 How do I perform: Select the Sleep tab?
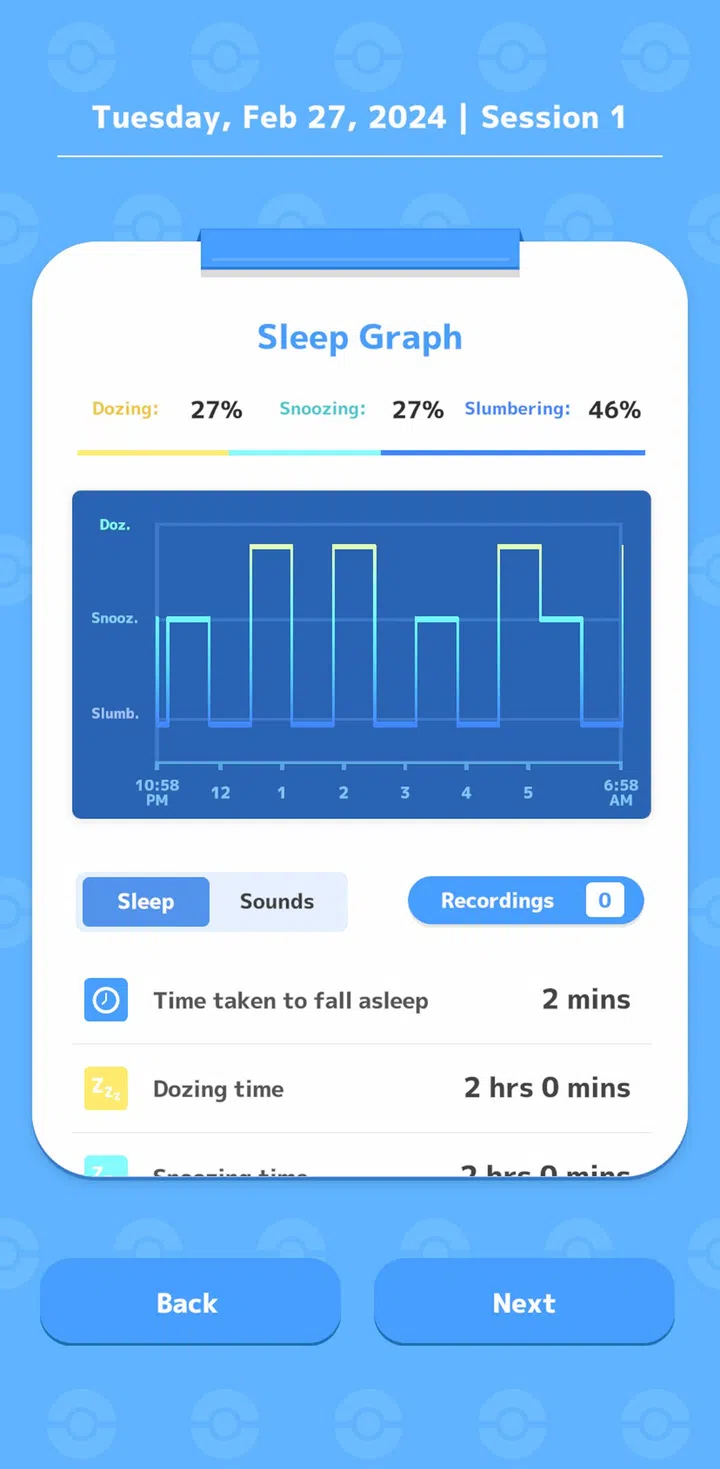coord(146,901)
